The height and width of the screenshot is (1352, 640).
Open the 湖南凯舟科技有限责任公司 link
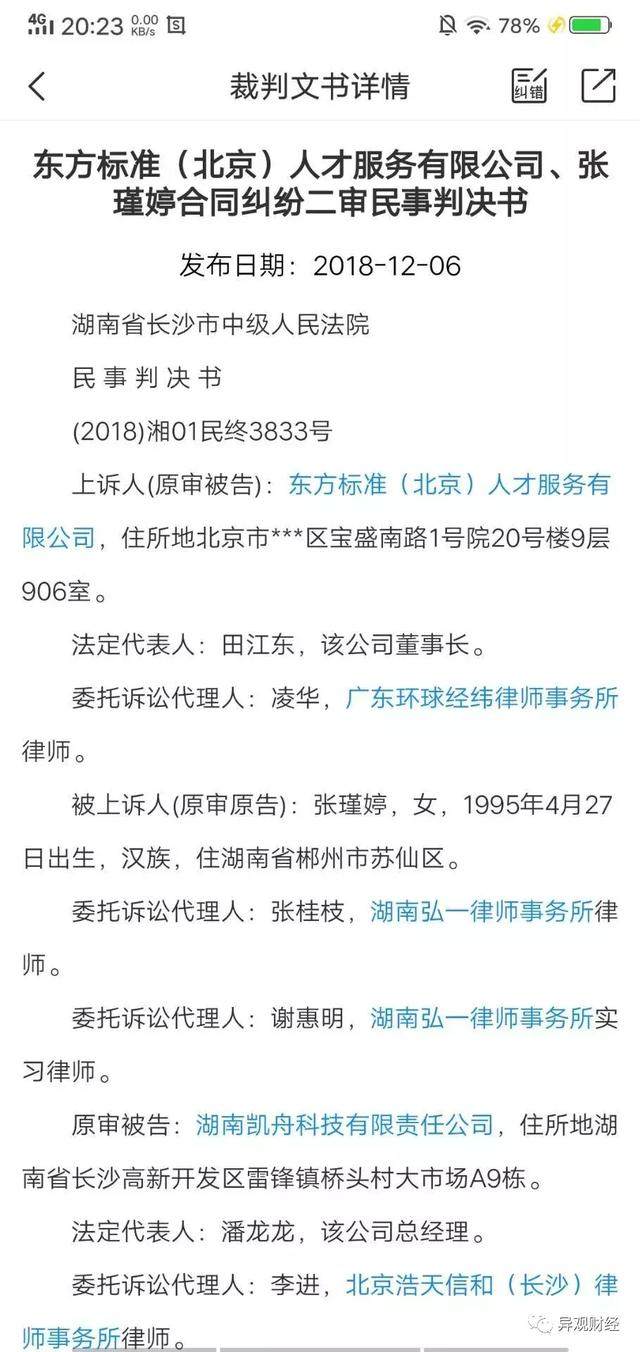pyautogui.click(x=346, y=1124)
